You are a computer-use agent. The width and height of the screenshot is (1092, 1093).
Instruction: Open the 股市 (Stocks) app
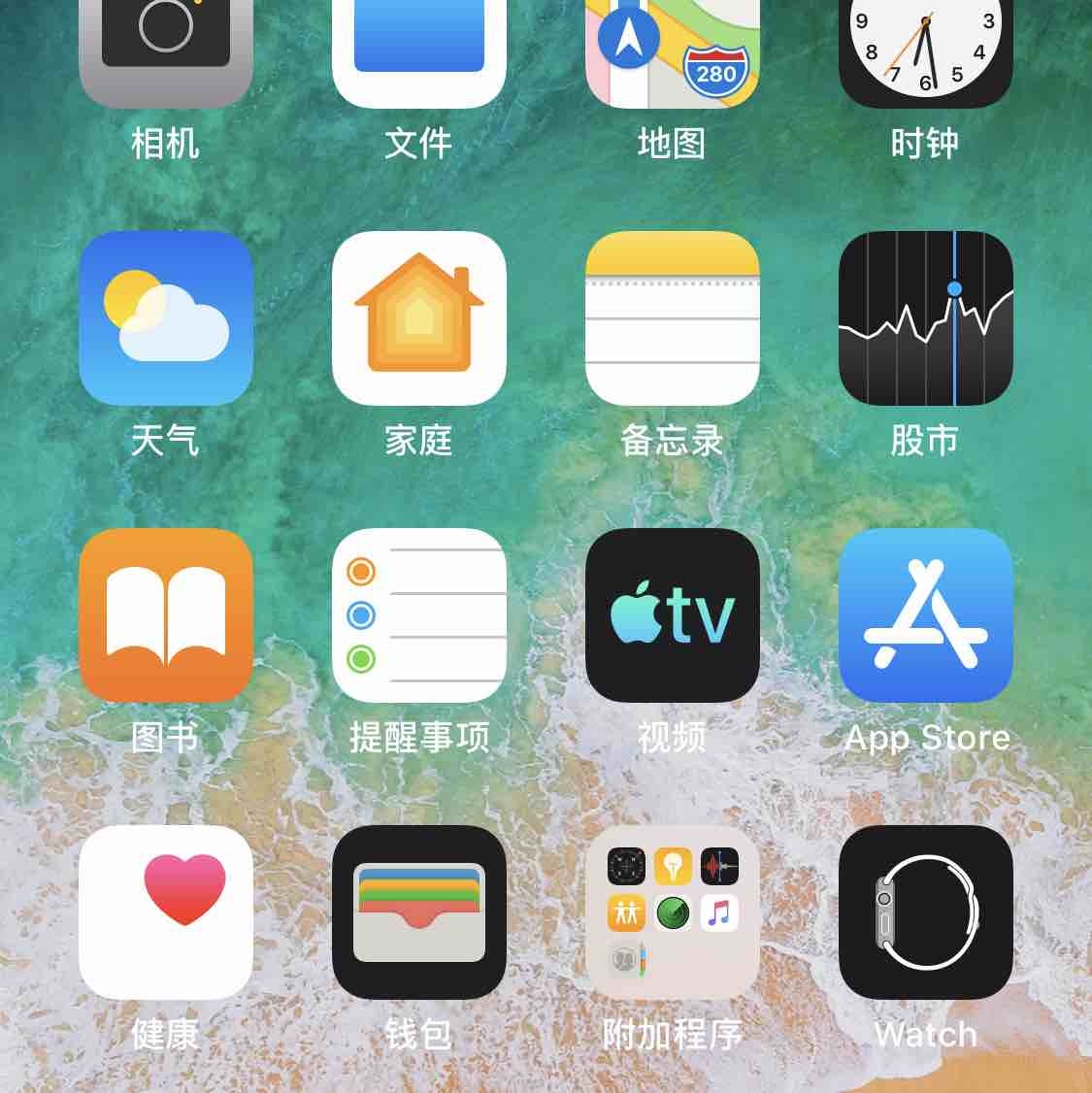click(x=926, y=318)
